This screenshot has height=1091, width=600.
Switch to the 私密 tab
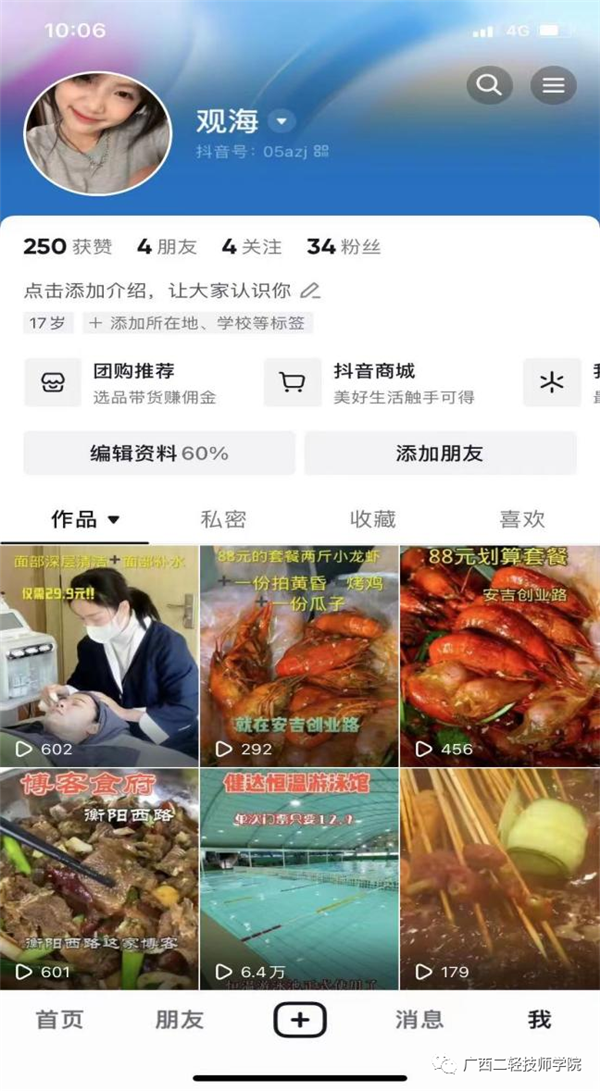click(x=223, y=519)
